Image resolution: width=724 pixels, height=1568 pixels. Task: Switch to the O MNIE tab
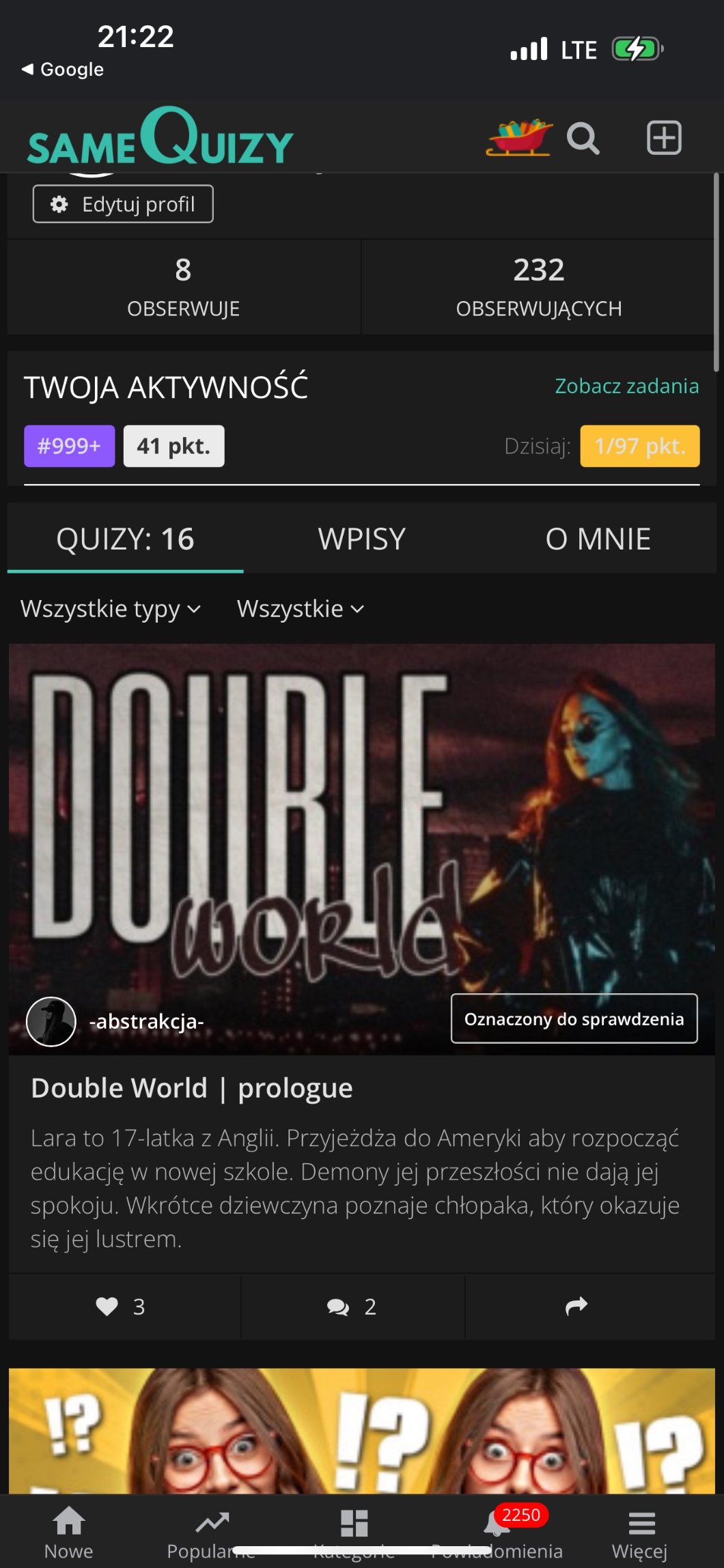pyautogui.click(x=598, y=539)
